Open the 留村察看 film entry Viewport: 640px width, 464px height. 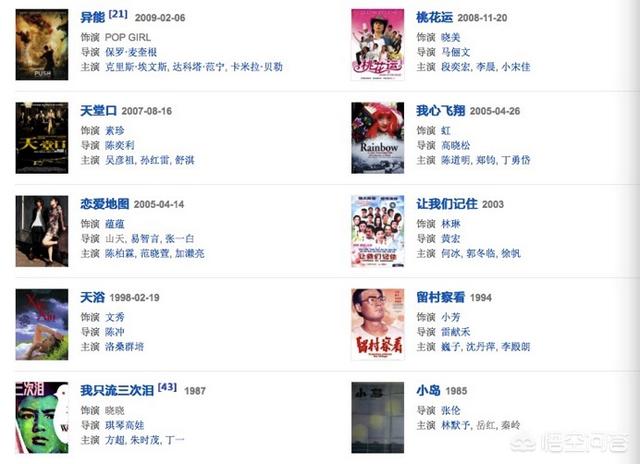point(441,298)
